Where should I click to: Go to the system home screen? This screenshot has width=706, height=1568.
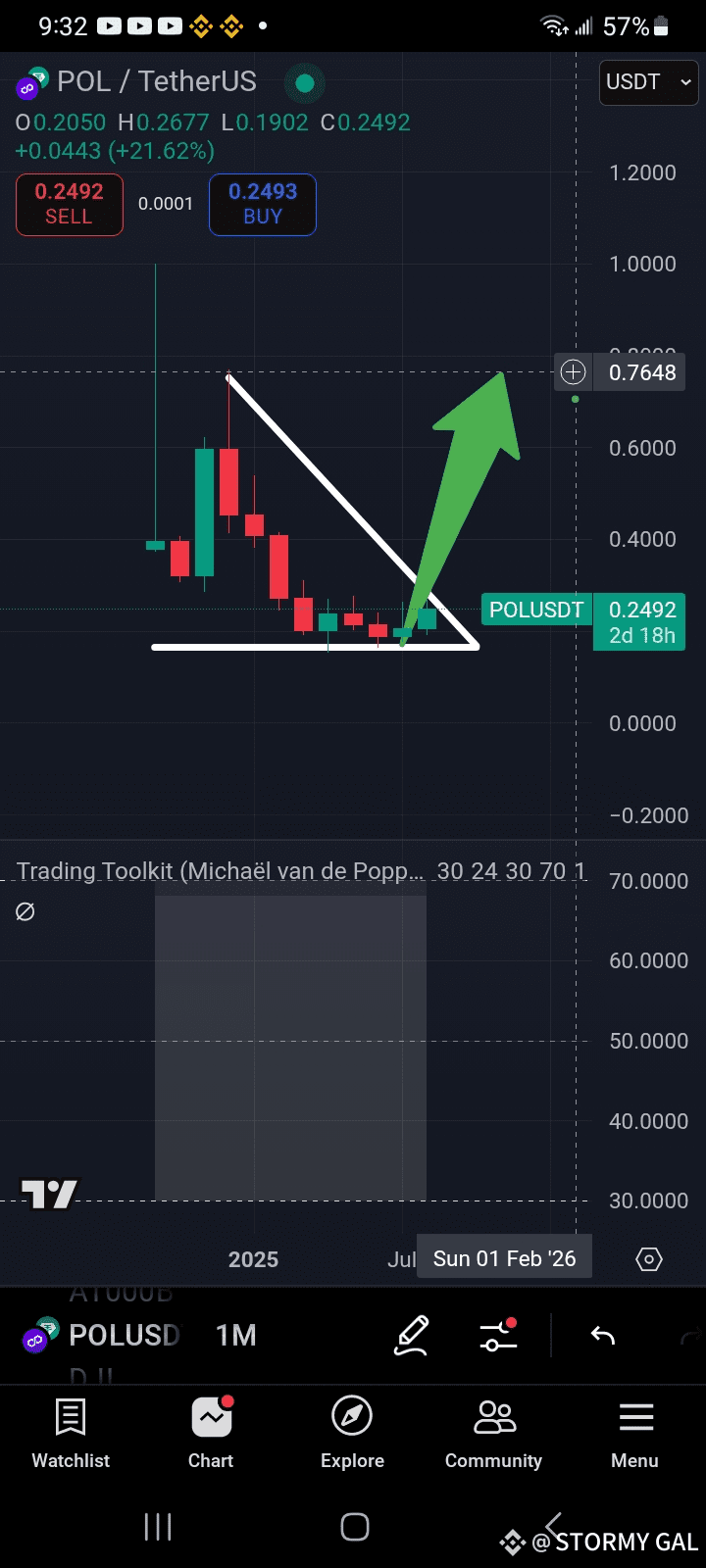(x=354, y=1527)
